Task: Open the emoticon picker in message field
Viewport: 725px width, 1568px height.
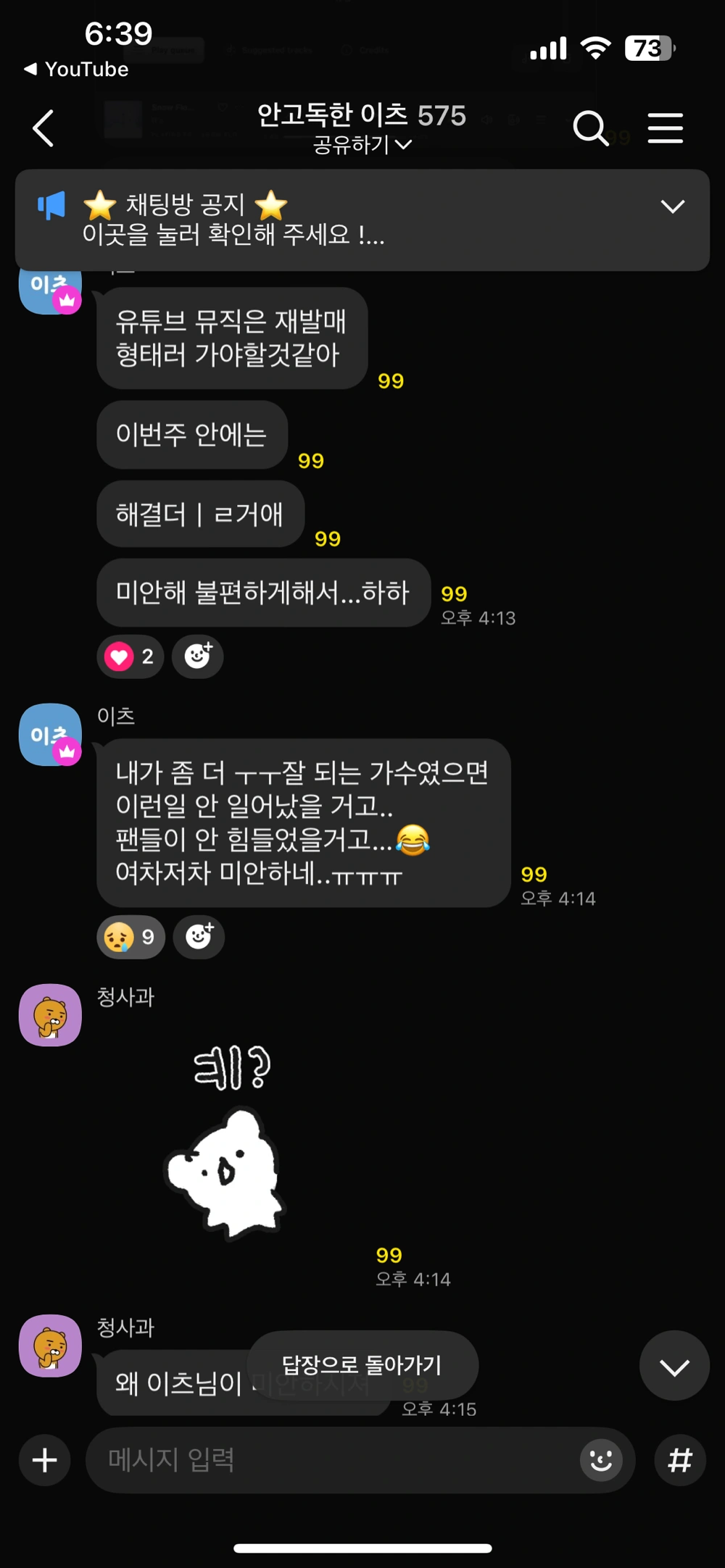Action: [600, 1460]
